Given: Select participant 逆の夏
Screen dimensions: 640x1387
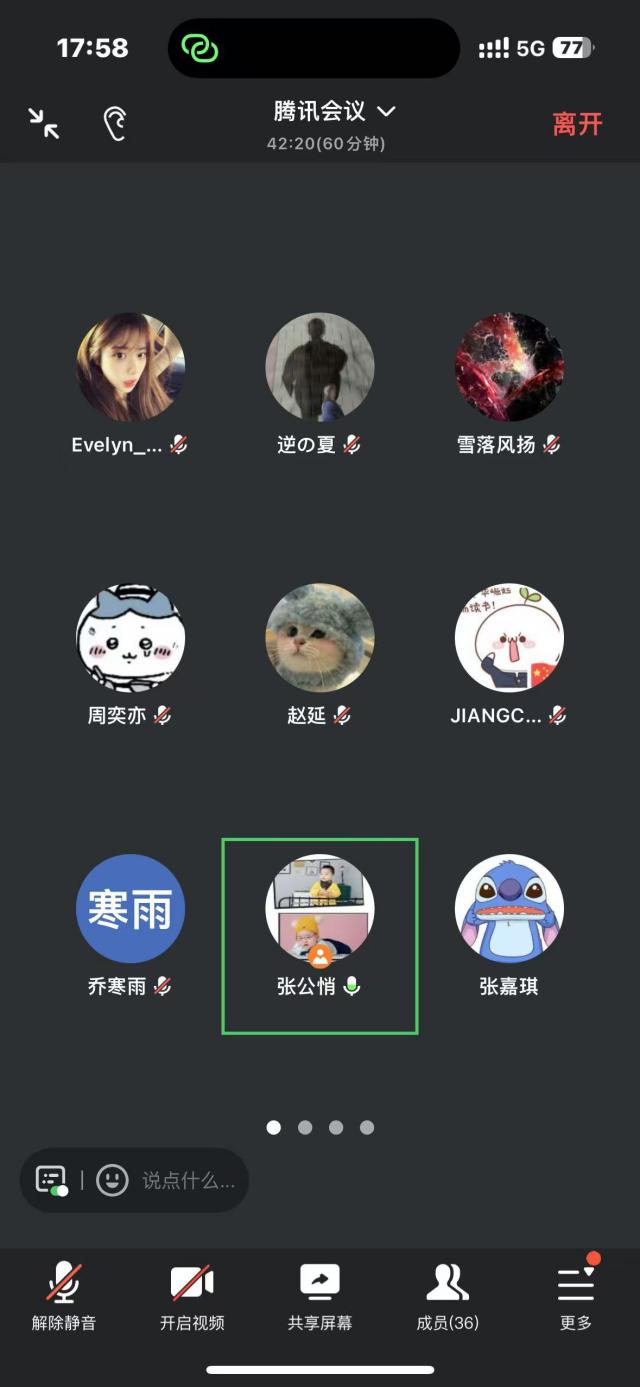Looking at the screenshot, I should (320, 368).
